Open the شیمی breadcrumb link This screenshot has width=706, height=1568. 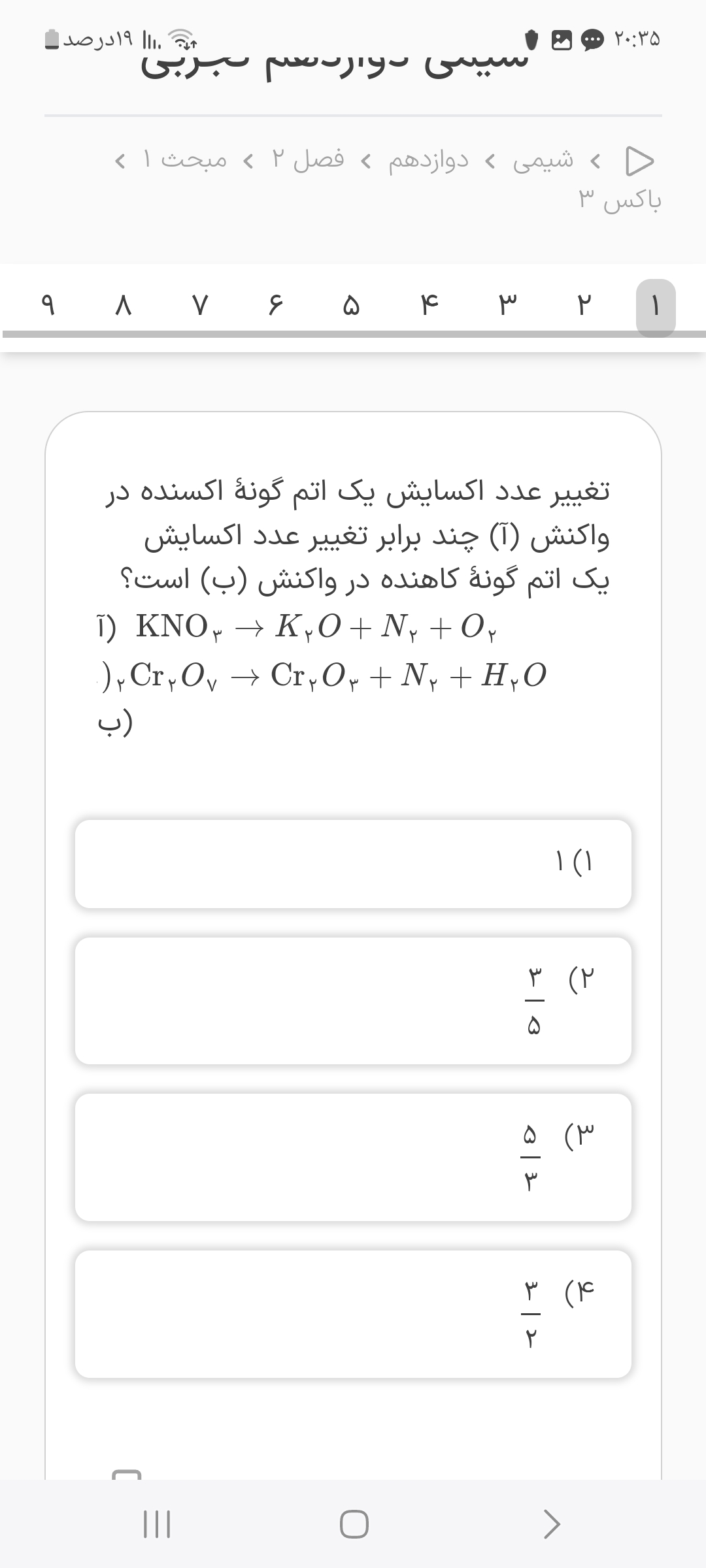coord(543,160)
